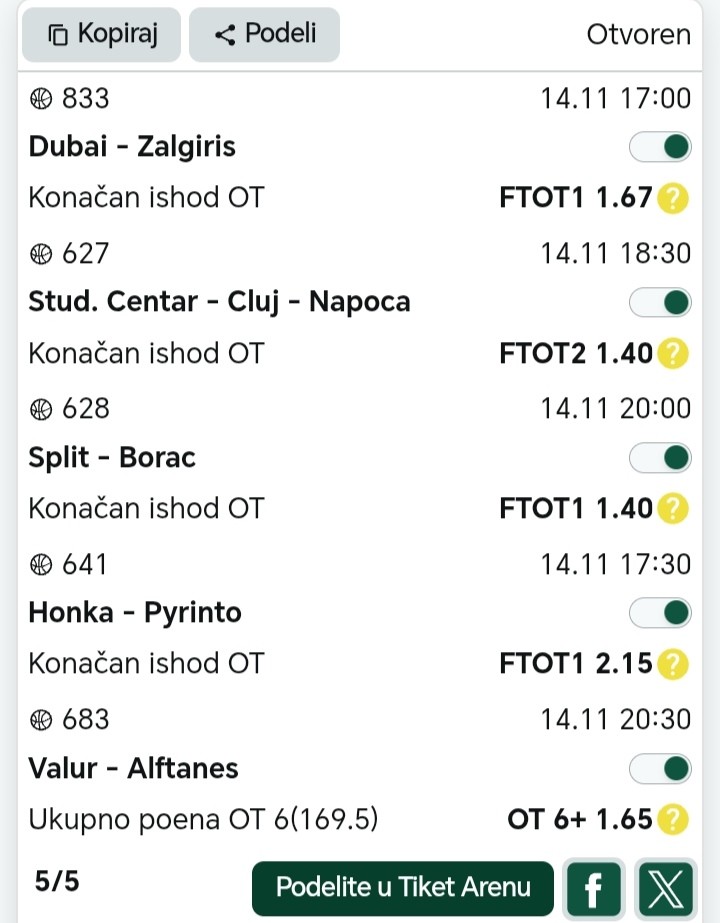720x923 pixels.
Task: Show info for FTOT2 1.40 odds
Action: [674, 353]
